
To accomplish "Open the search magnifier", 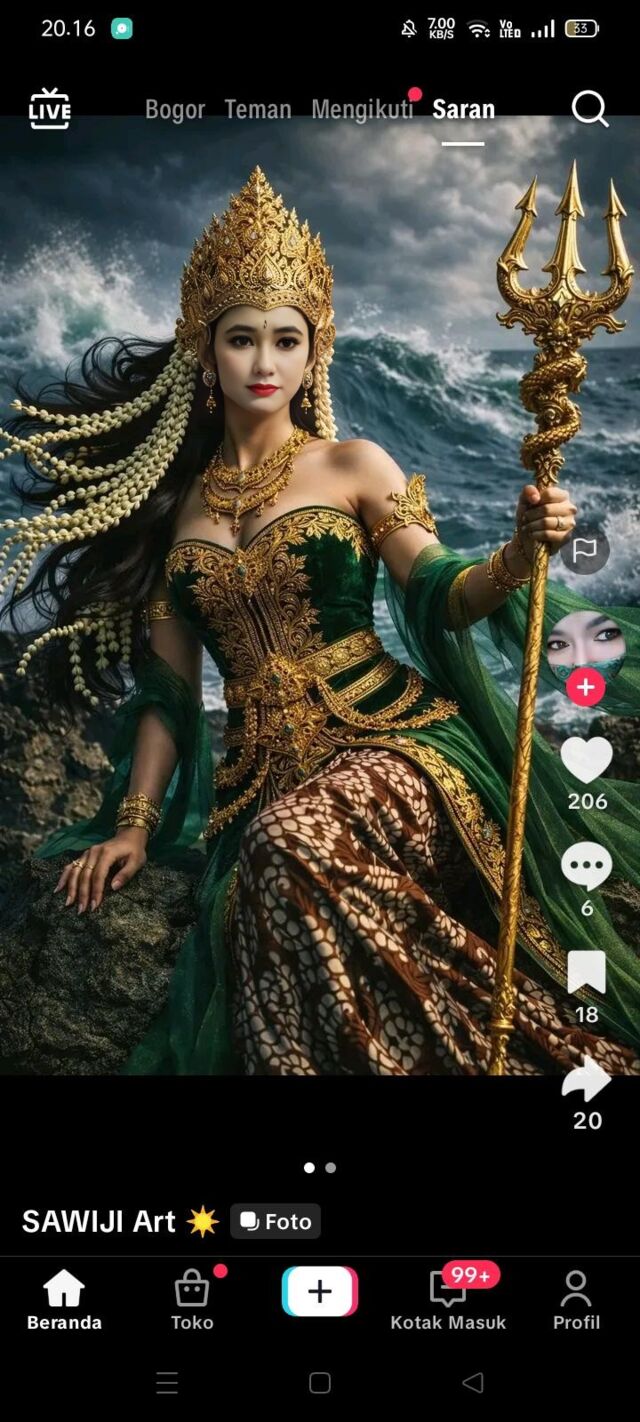I will [x=590, y=109].
